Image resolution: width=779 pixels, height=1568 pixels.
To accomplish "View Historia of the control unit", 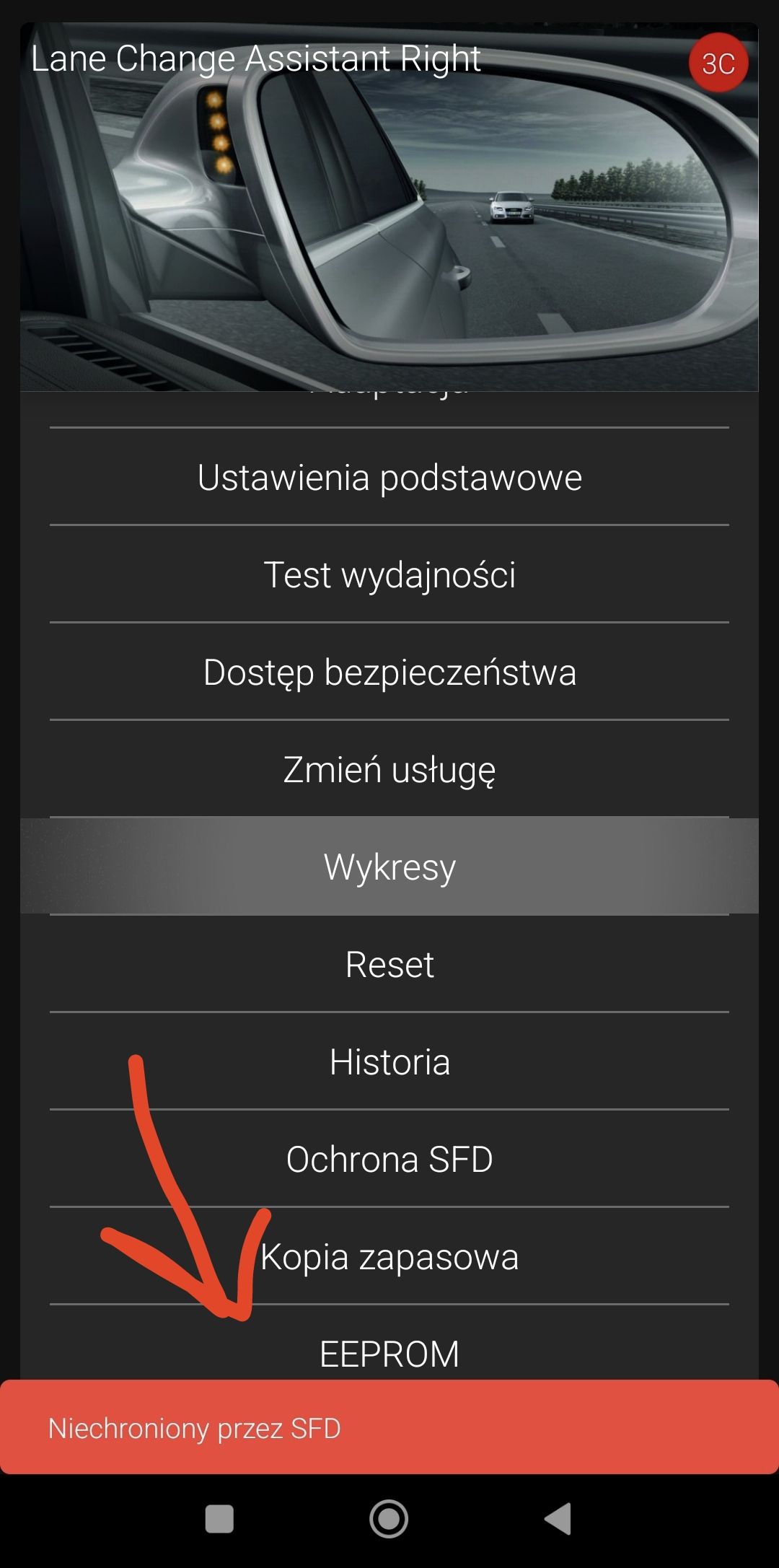I will tap(389, 1061).
